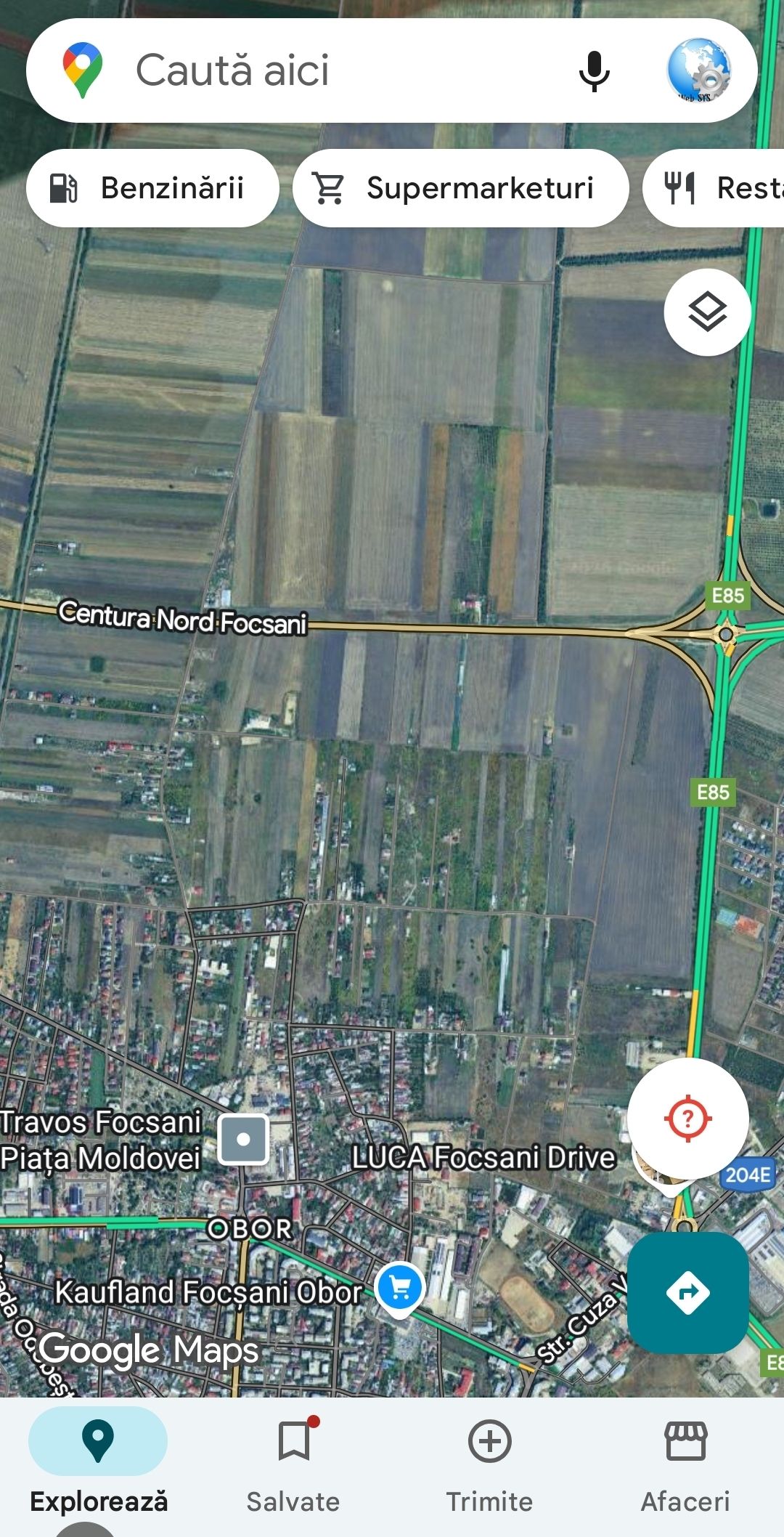Center map on my location

[x=687, y=1118]
